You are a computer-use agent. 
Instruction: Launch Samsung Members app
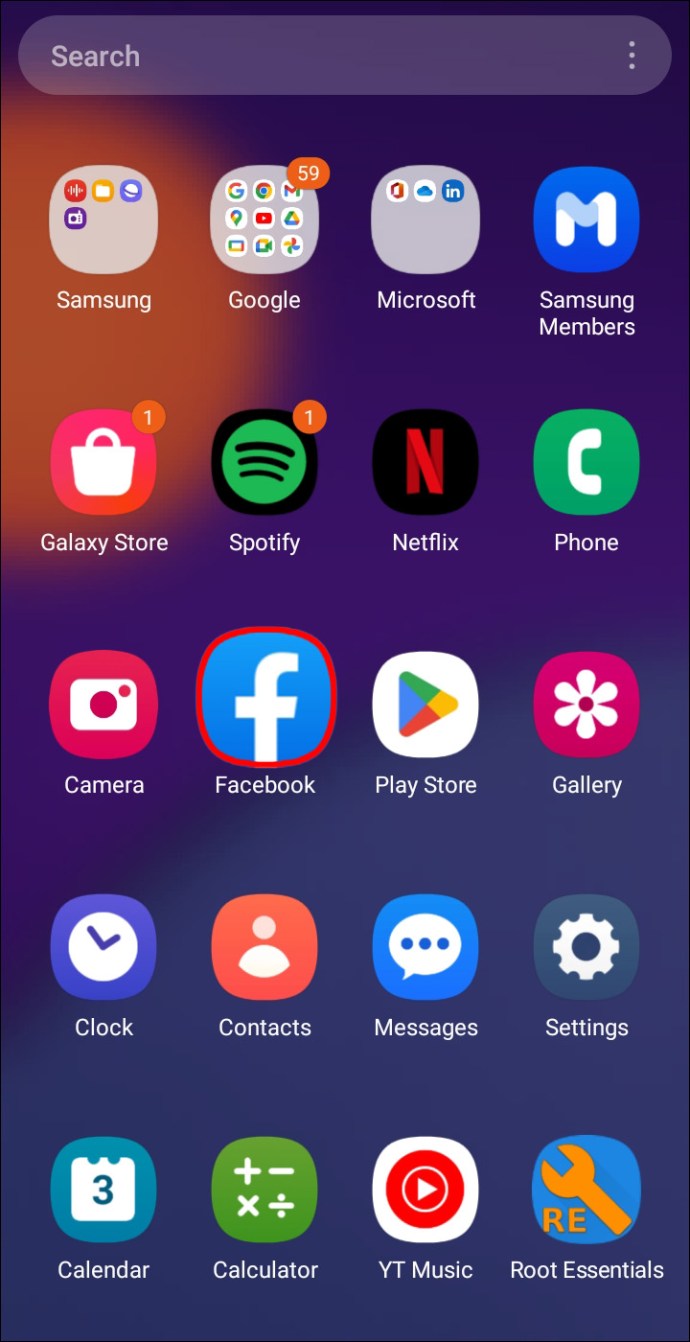click(x=586, y=219)
